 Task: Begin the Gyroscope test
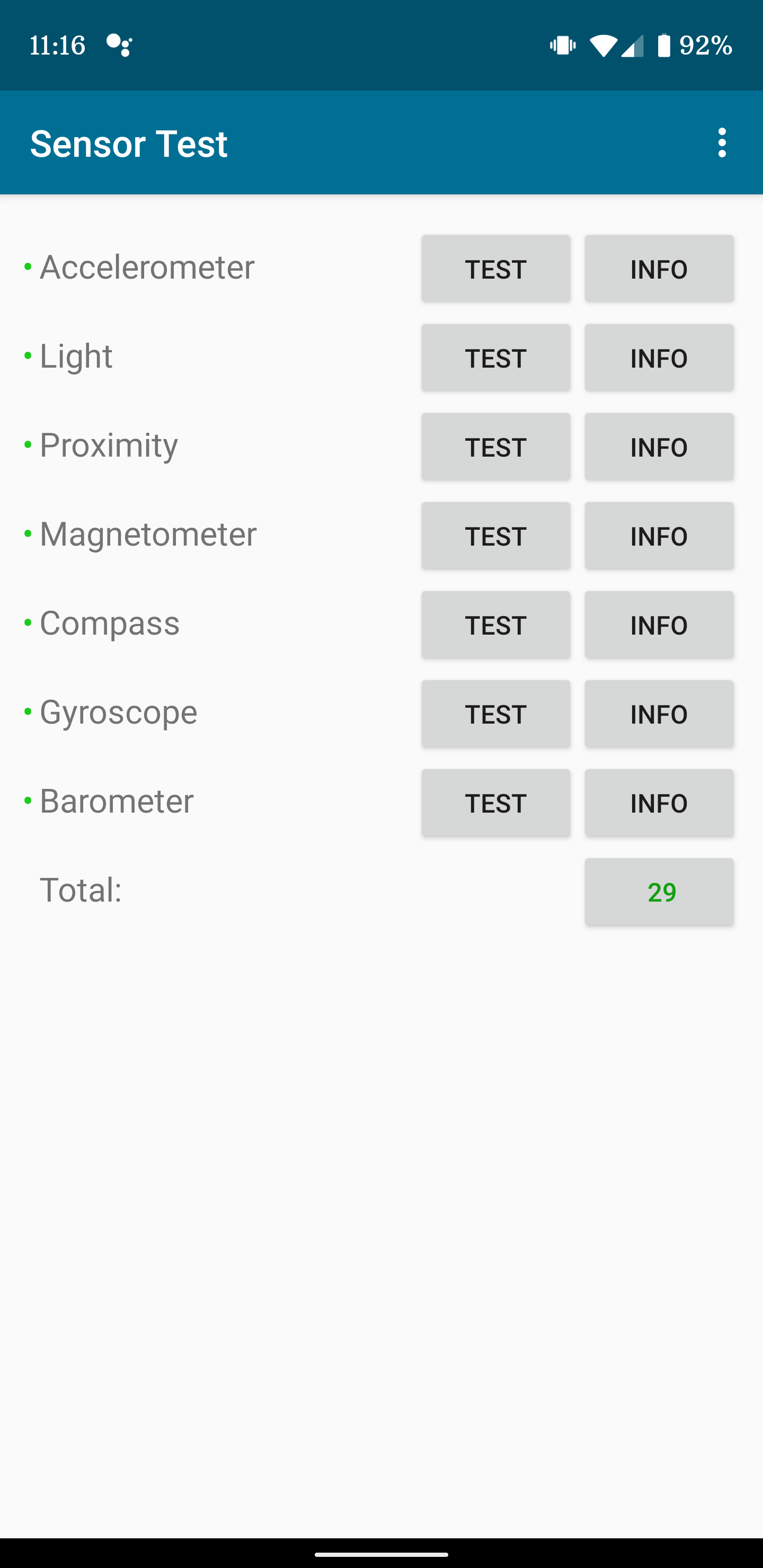pos(495,714)
